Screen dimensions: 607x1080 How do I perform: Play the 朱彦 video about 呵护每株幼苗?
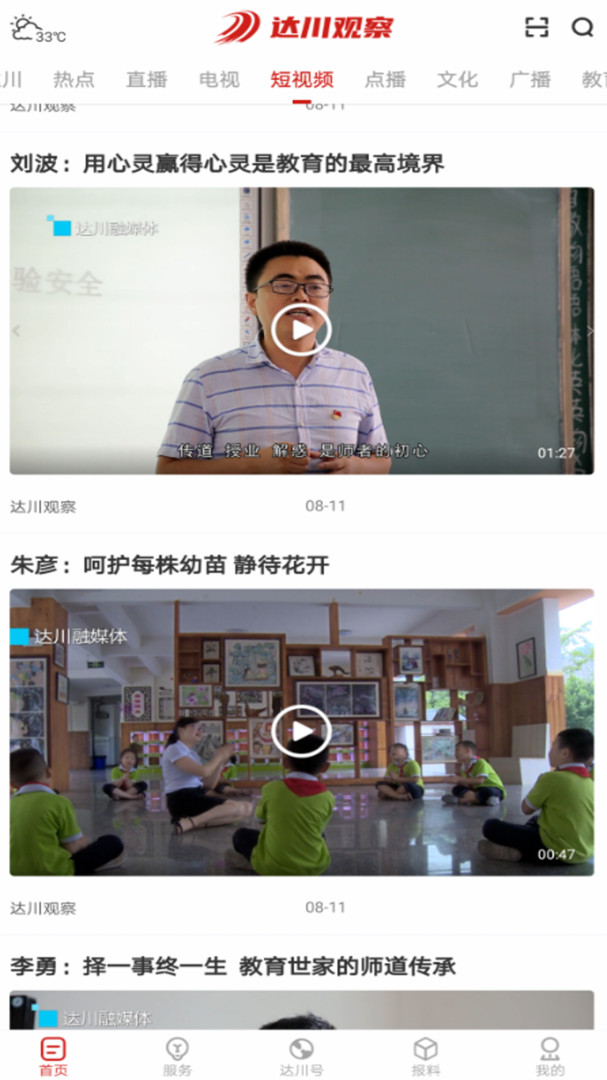[x=301, y=732]
